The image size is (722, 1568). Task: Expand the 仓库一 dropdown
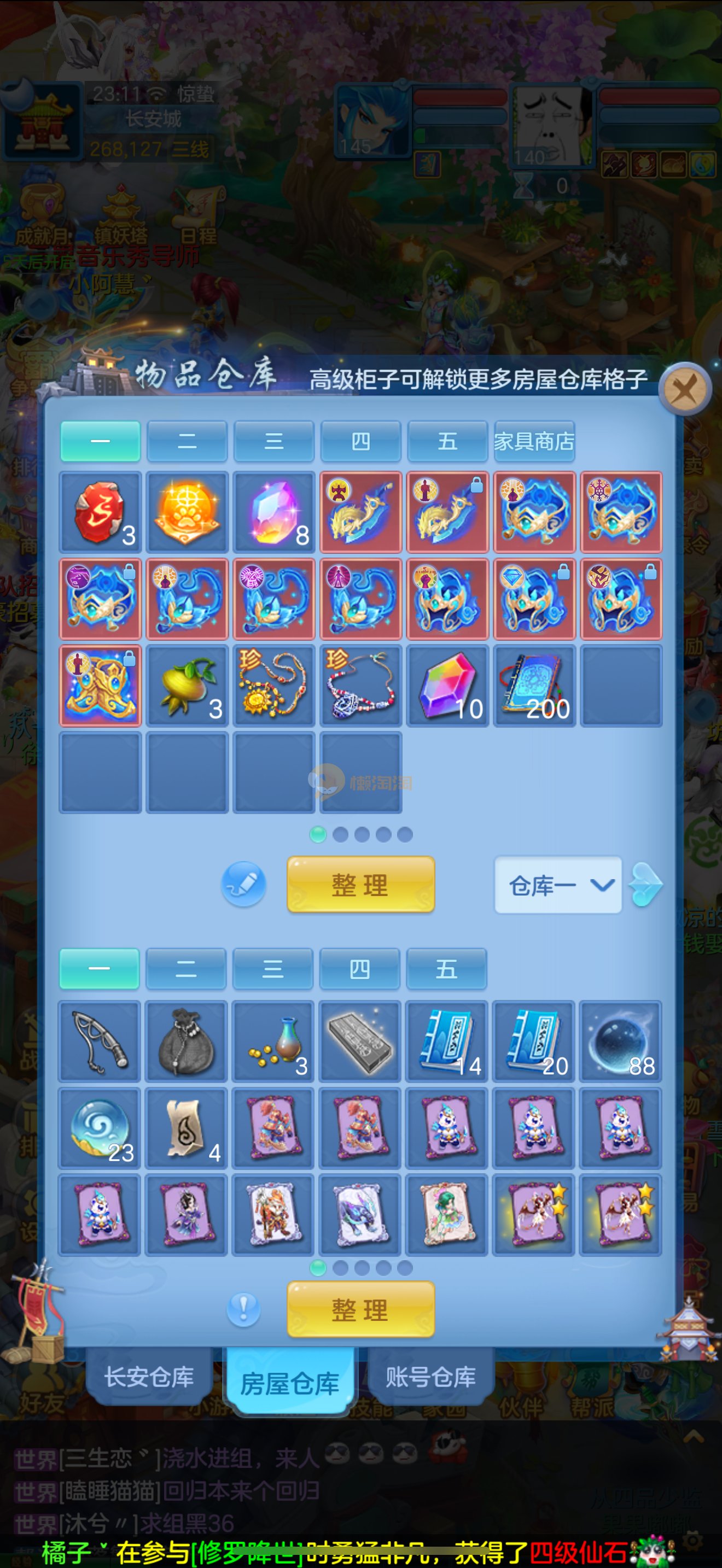point(557,885)
